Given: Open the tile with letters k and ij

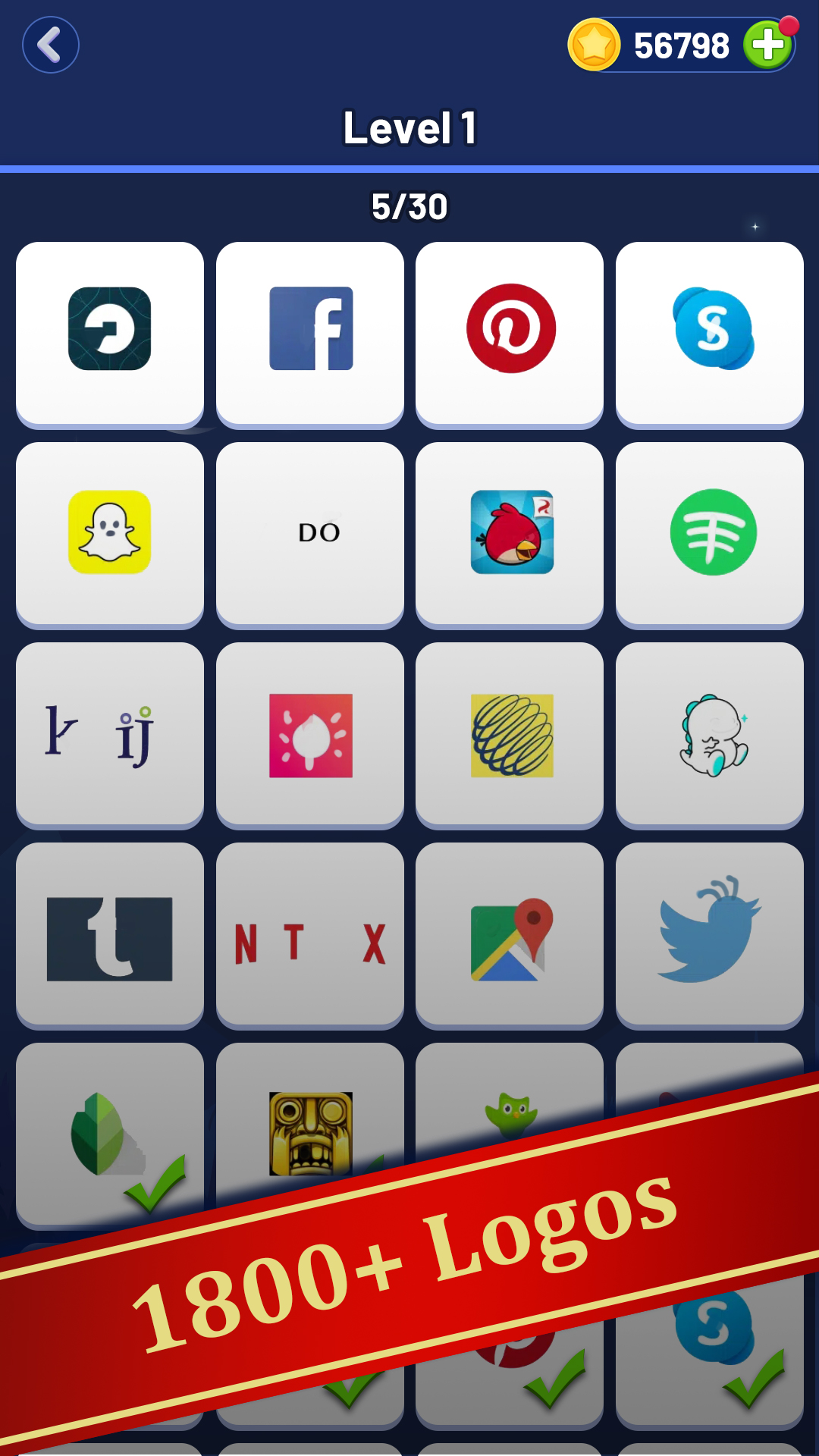Looking at the screenshot, I should pyautogui.click(x=110, y=734).
